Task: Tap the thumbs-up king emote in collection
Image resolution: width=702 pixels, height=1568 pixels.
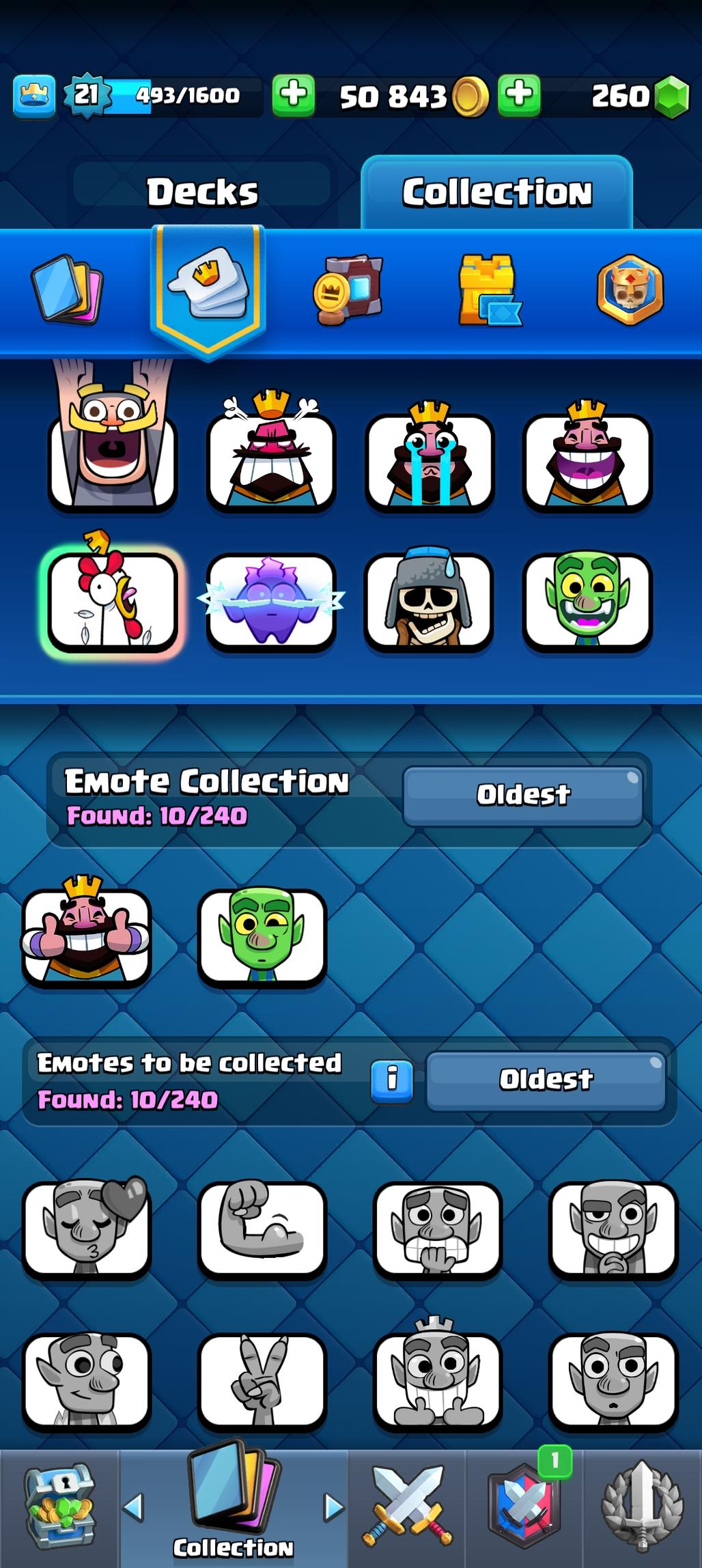Action: (x=86, y=936)
